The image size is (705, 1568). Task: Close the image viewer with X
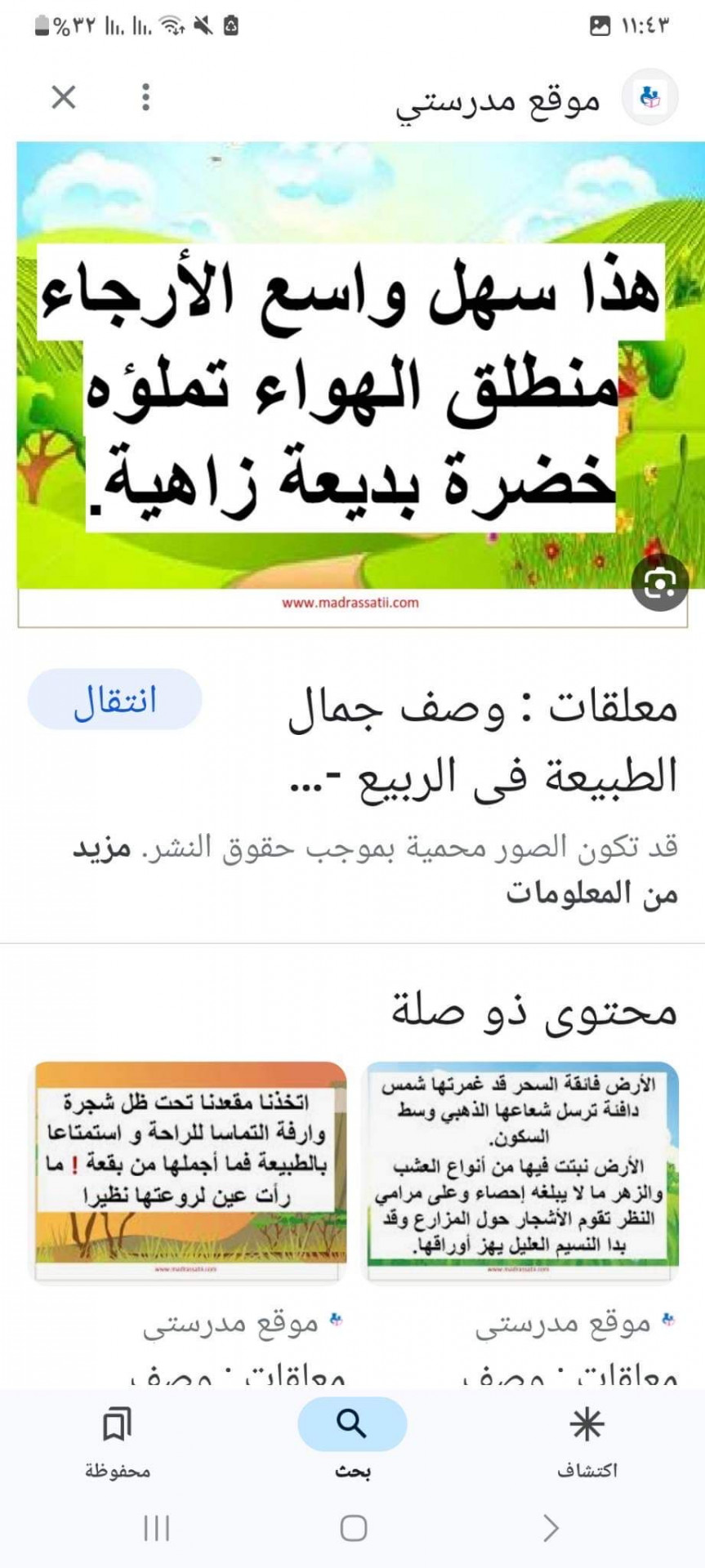(64, 97)
